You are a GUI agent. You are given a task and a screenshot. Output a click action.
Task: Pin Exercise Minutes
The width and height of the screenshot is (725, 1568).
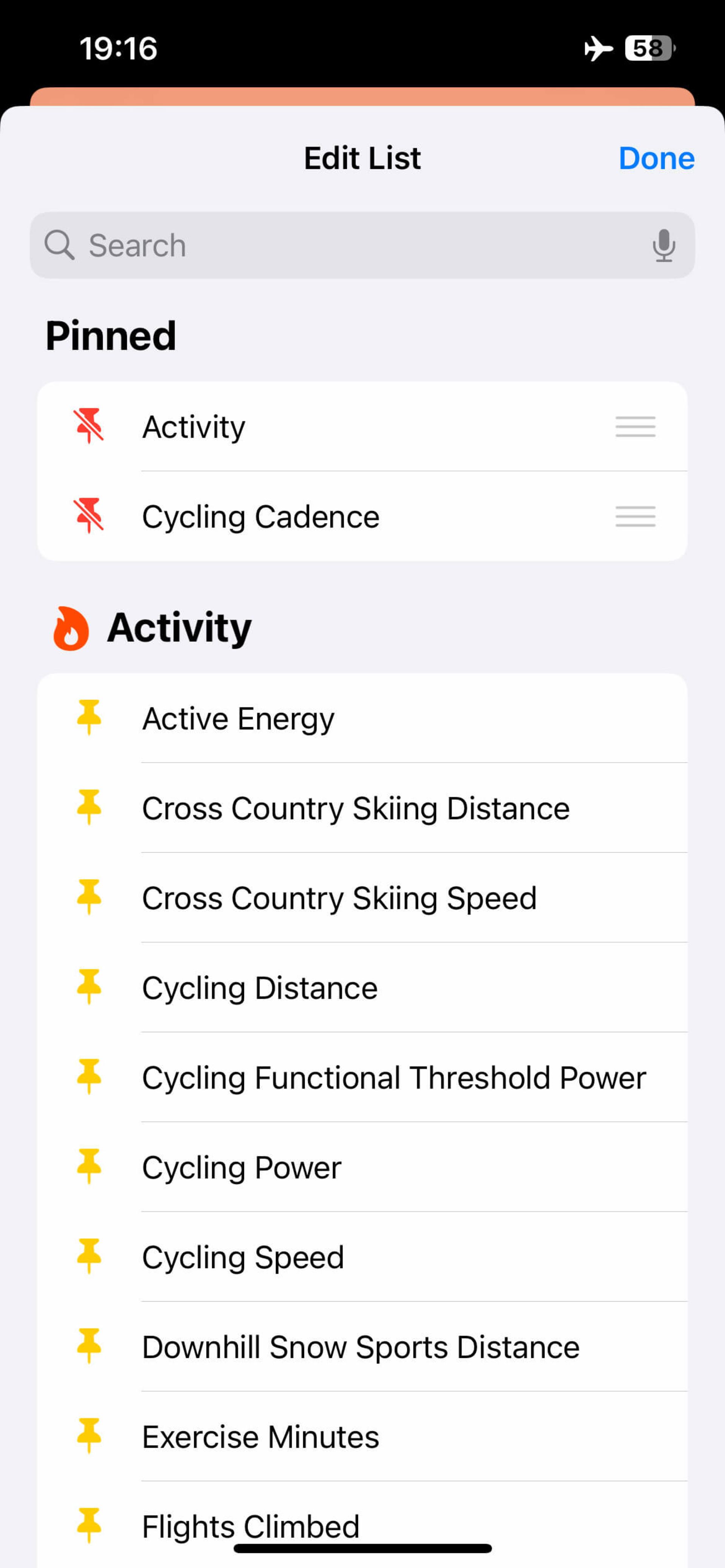pyautogui.click(x=89, y=1436)
